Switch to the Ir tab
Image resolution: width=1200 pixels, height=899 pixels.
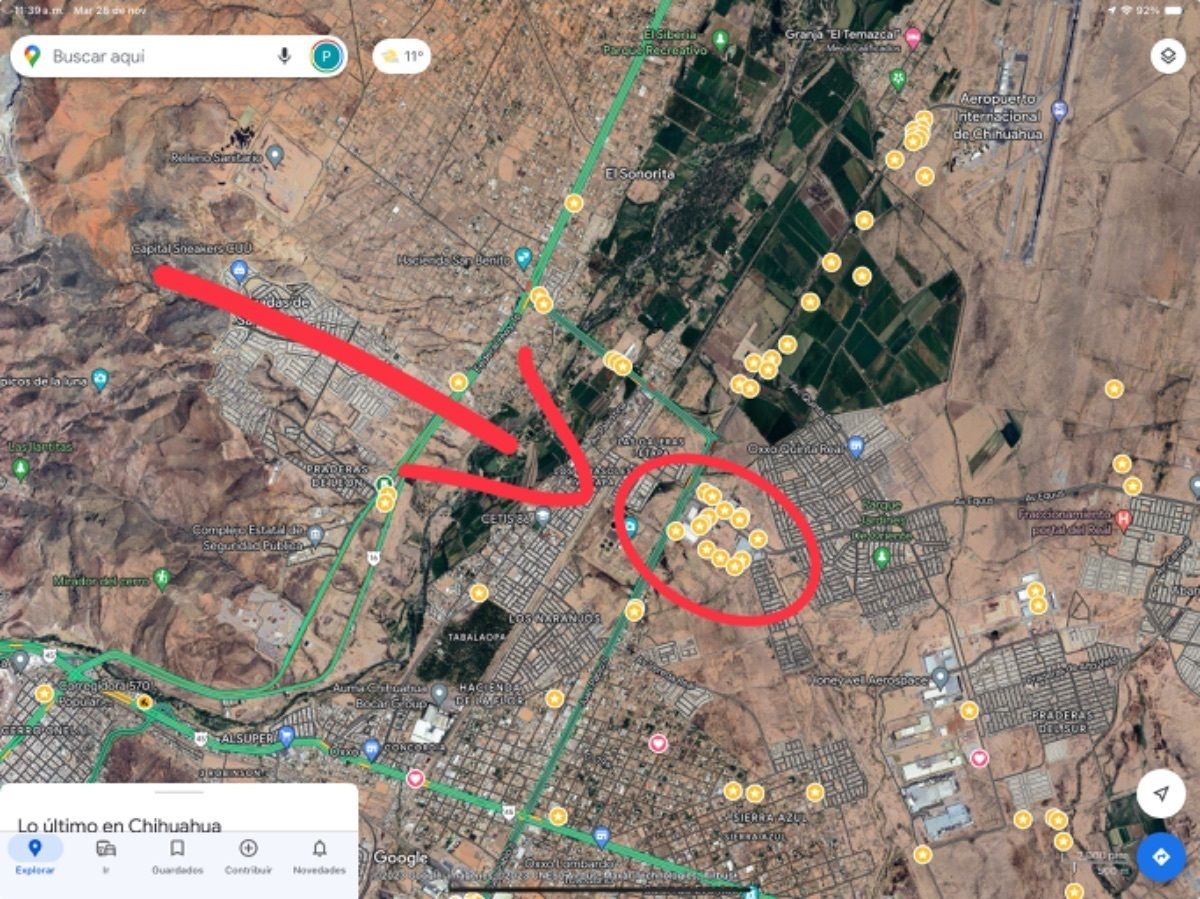pos(106,856)
